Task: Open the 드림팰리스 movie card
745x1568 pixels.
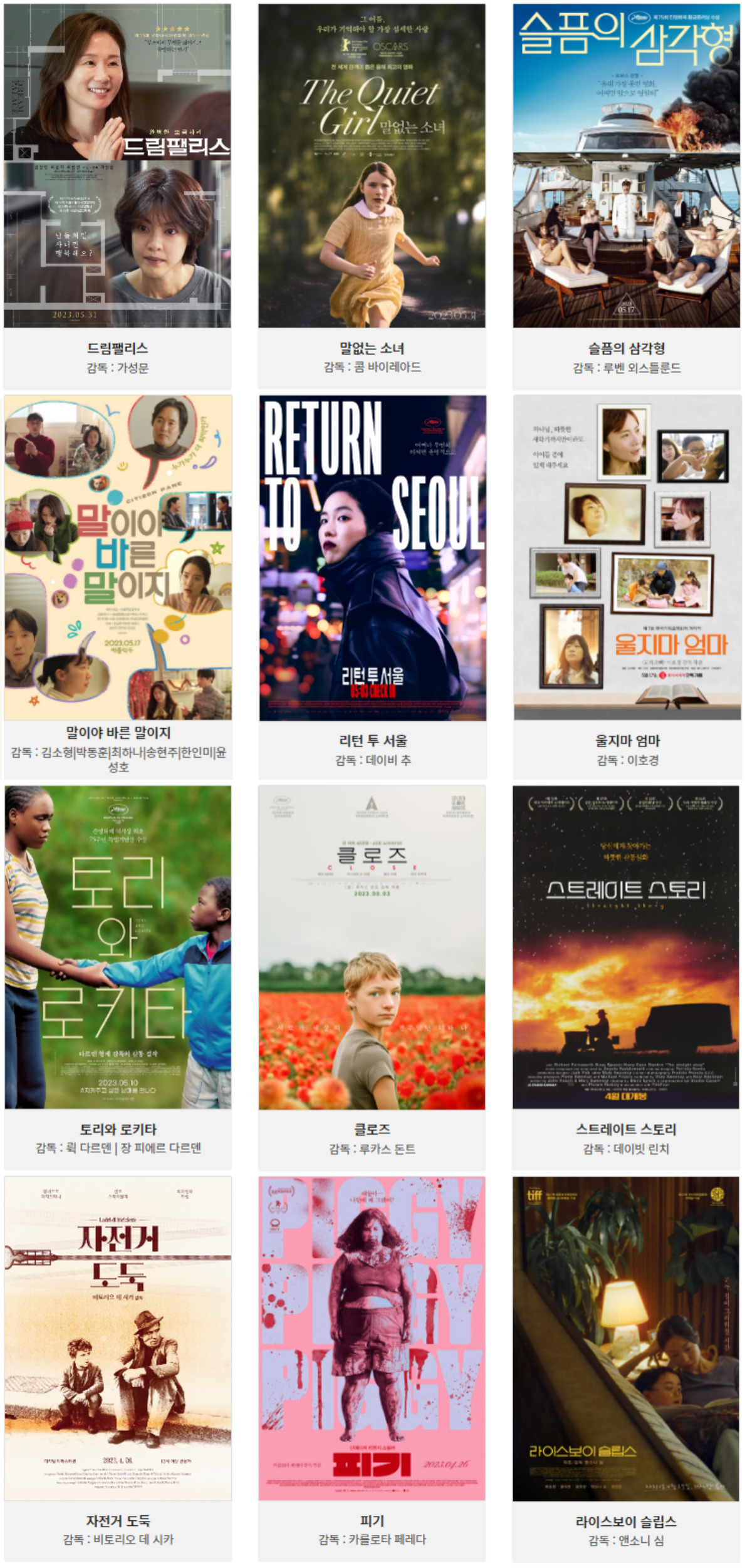Action: [x=117, y=166]
